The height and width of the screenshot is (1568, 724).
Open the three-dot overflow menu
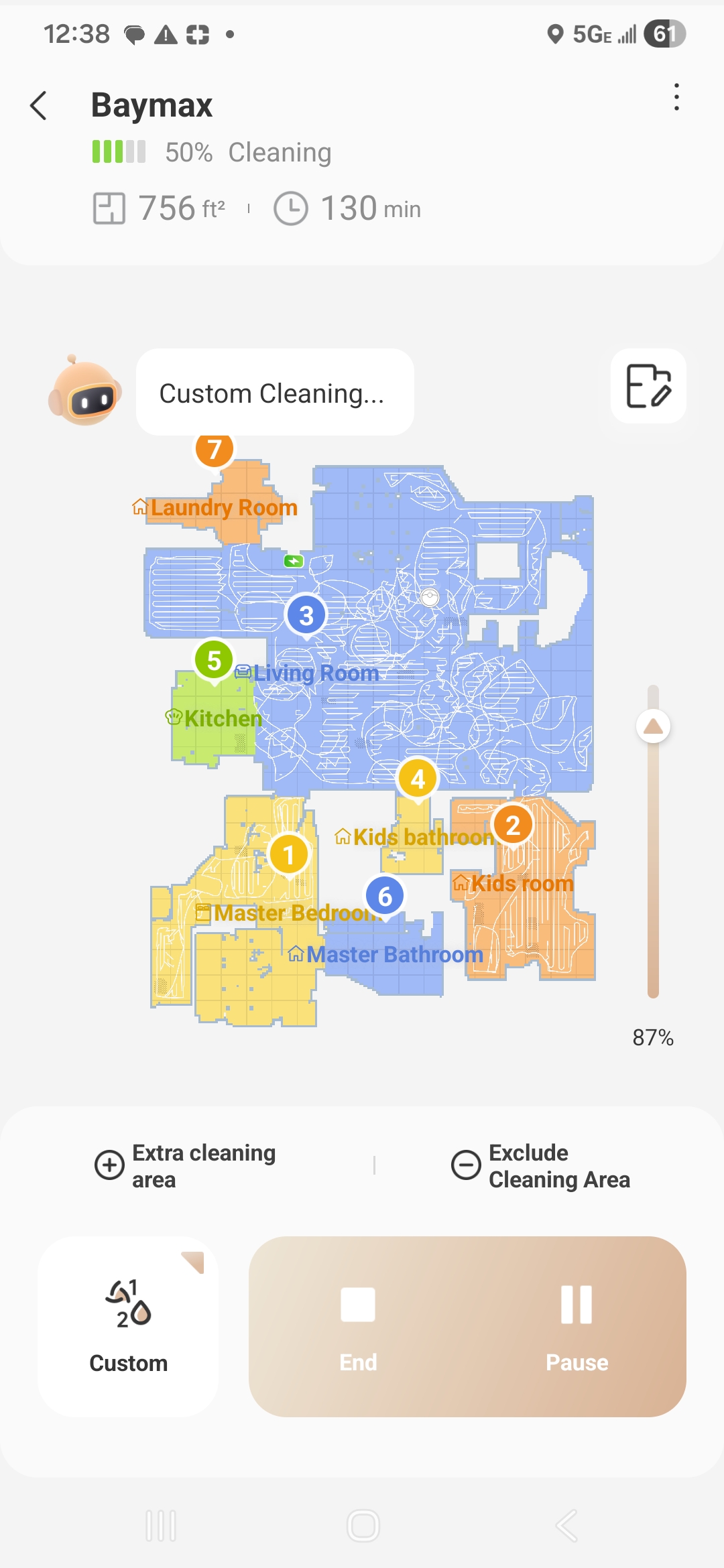point(676,98)
